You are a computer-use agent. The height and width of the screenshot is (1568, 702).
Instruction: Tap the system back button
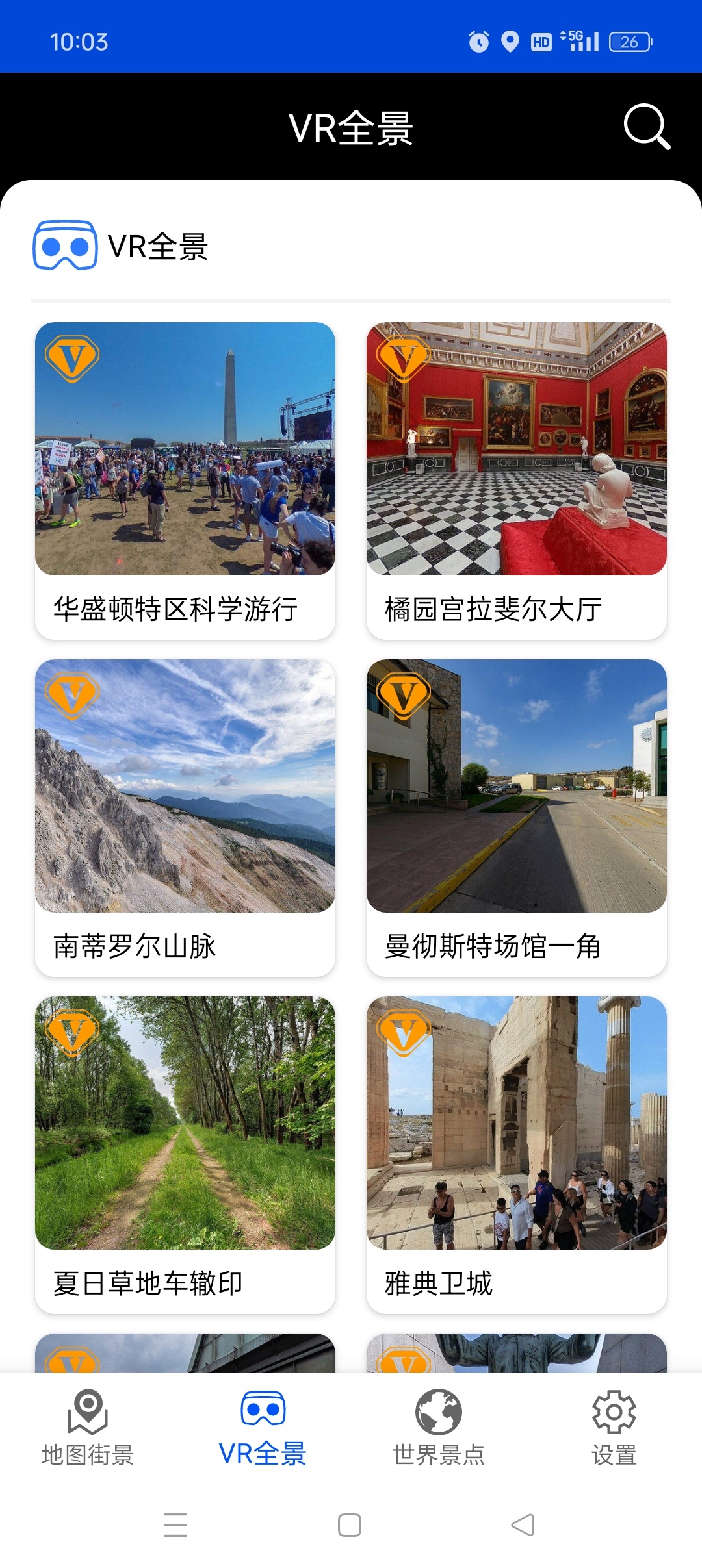pyautogui.click(x=523, y=1524)
